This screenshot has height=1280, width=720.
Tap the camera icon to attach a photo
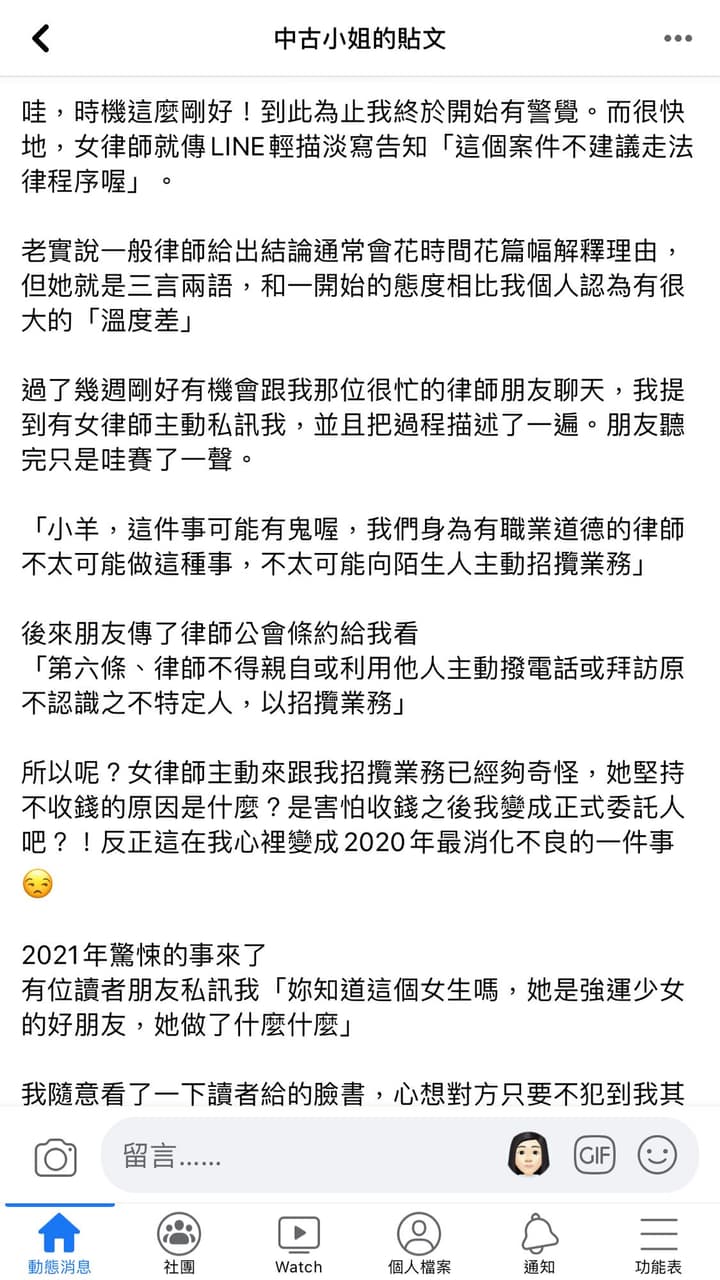(x=55, y=1158)
